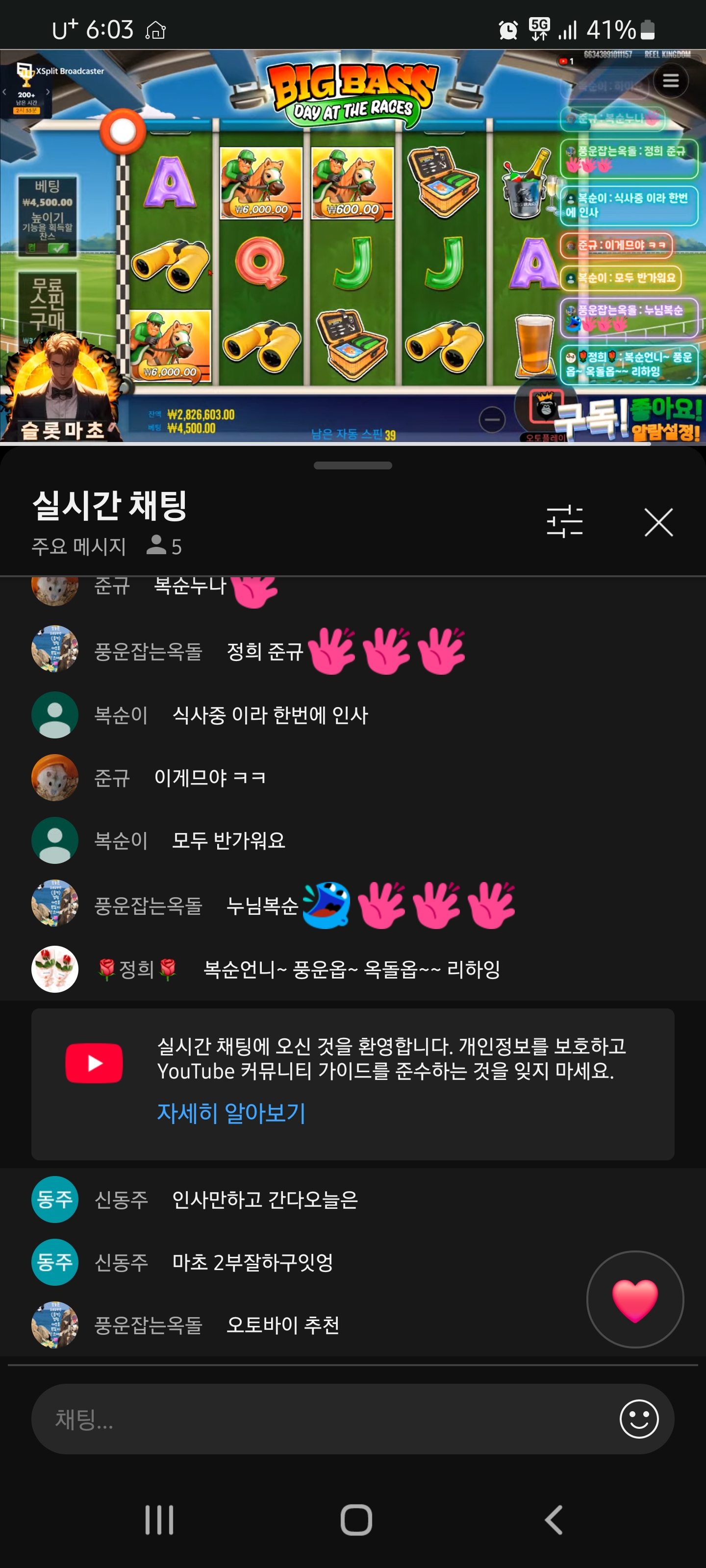Select 복순이's 모두 반가워요 message
This screenshot has width=706, height=1568.
[x=228, y=840]
